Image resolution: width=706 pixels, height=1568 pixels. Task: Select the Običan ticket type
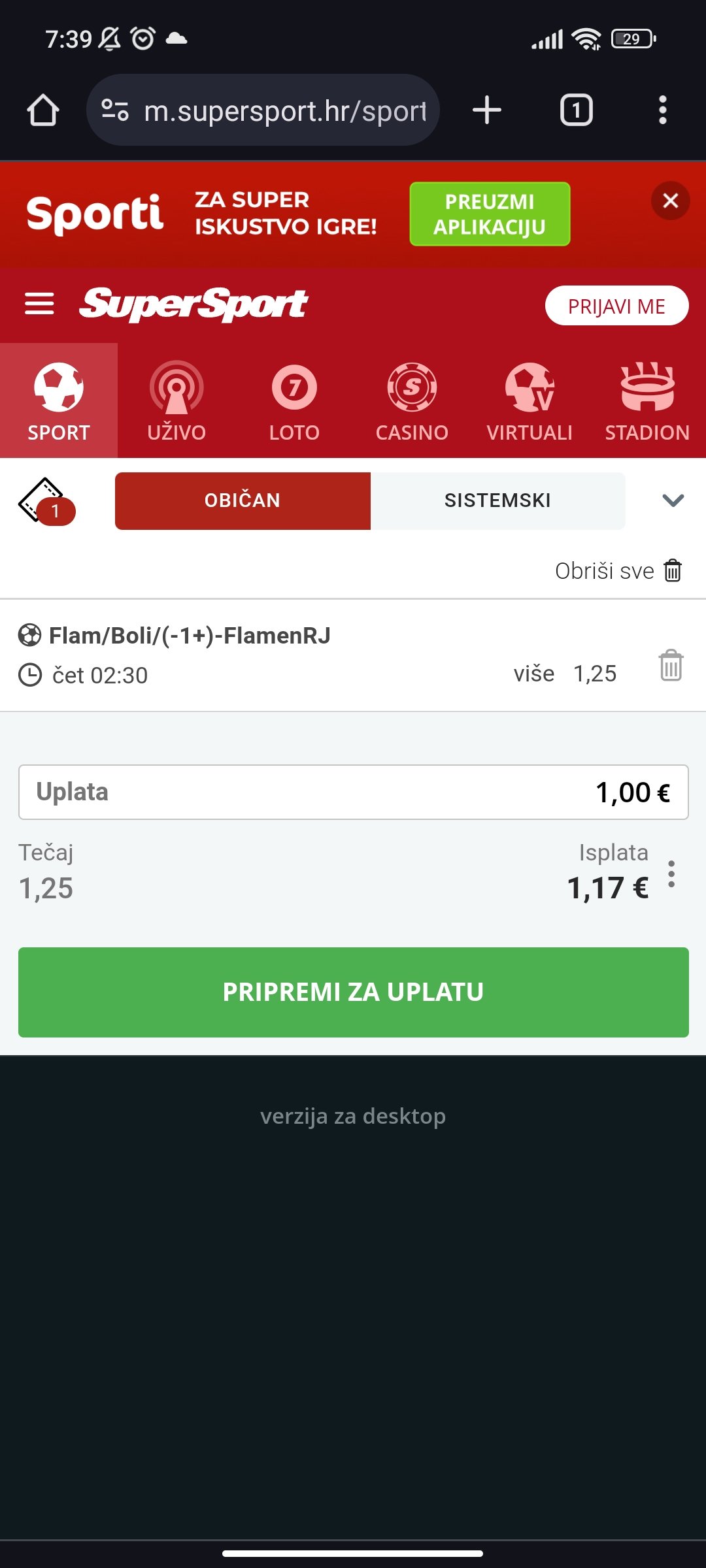tap(243, 500)
